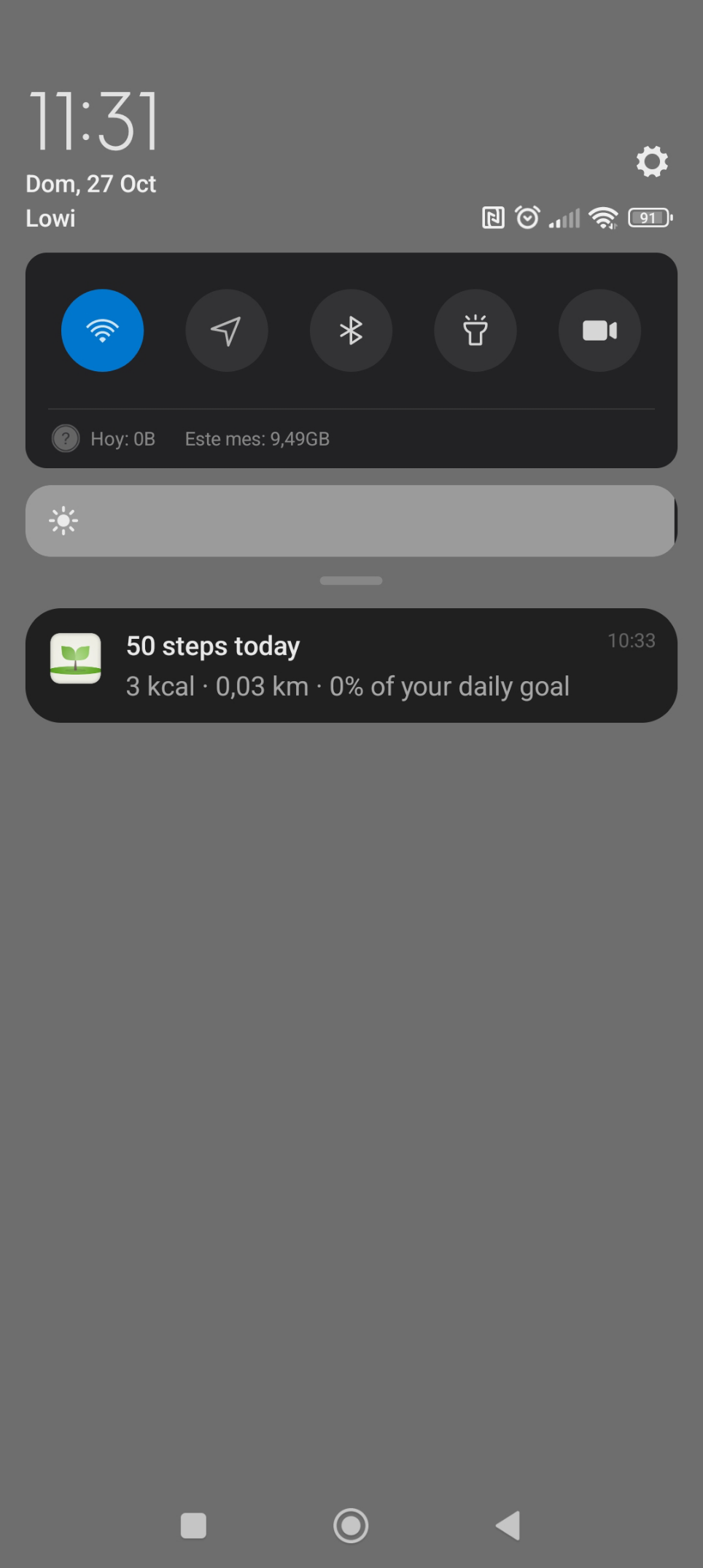Go to the home screen
This screenshot has height=1568, width=703.
pyautogui.click(x=351, y=1525)
